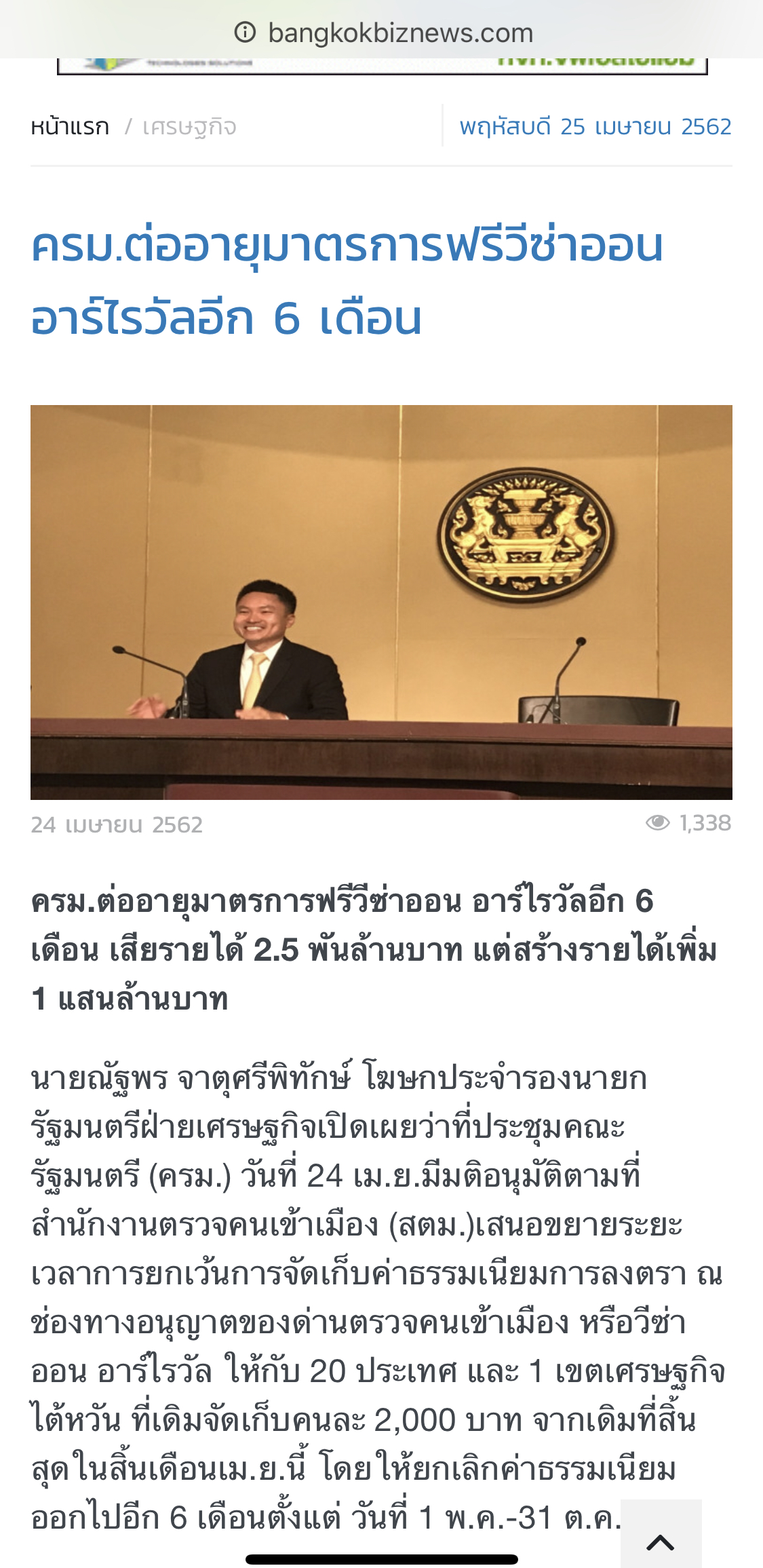Tap the bangkokbiznews.com address bar
This screenshot has height=1568, width=763.
[x=383, y=32]
